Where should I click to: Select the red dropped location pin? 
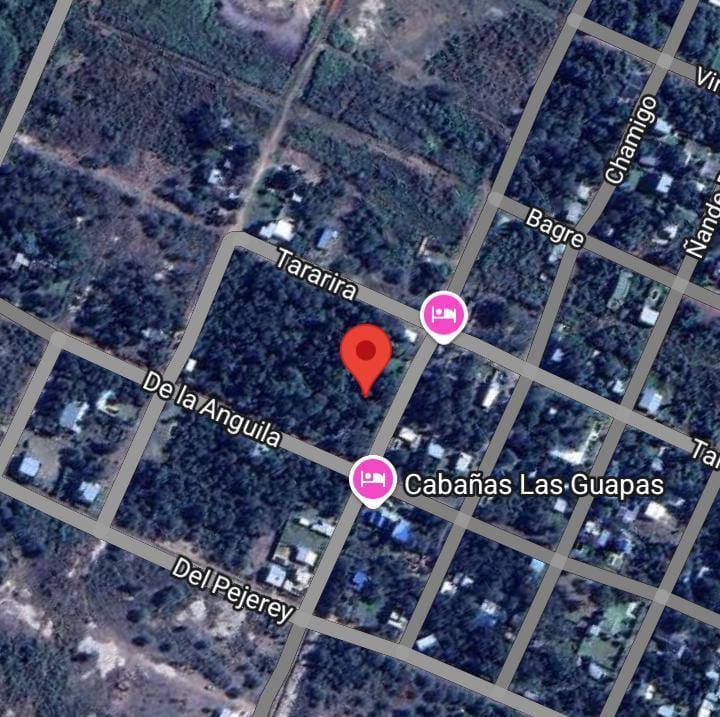click(366, 354)
